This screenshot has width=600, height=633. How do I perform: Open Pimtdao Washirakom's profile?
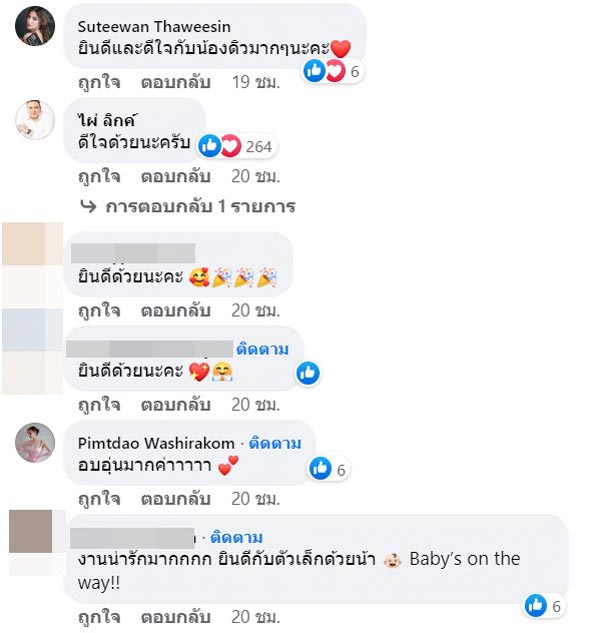156,443
